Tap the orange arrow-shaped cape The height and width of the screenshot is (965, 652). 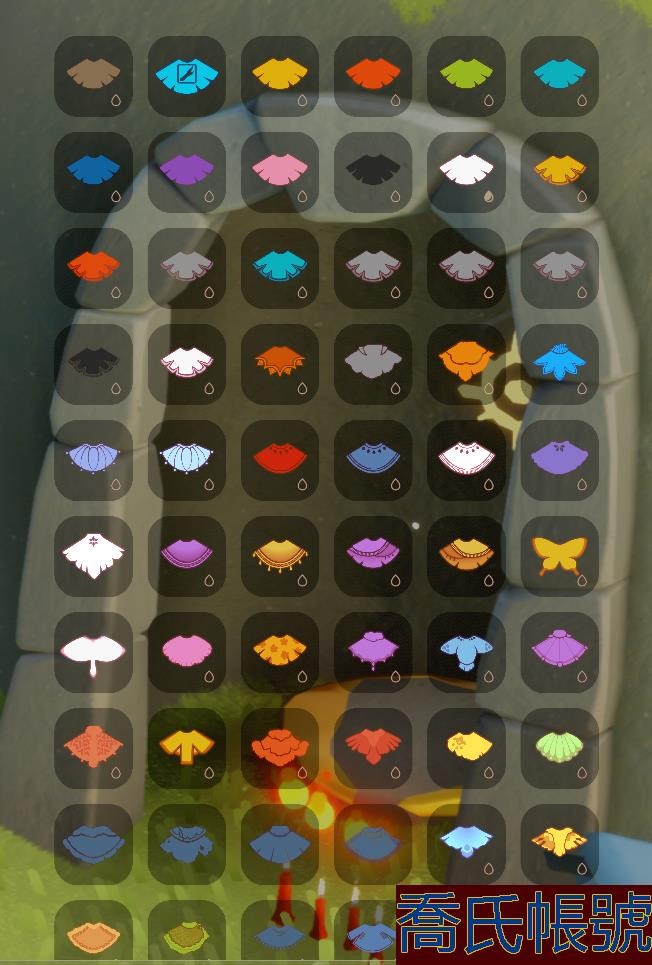[187, 747]
